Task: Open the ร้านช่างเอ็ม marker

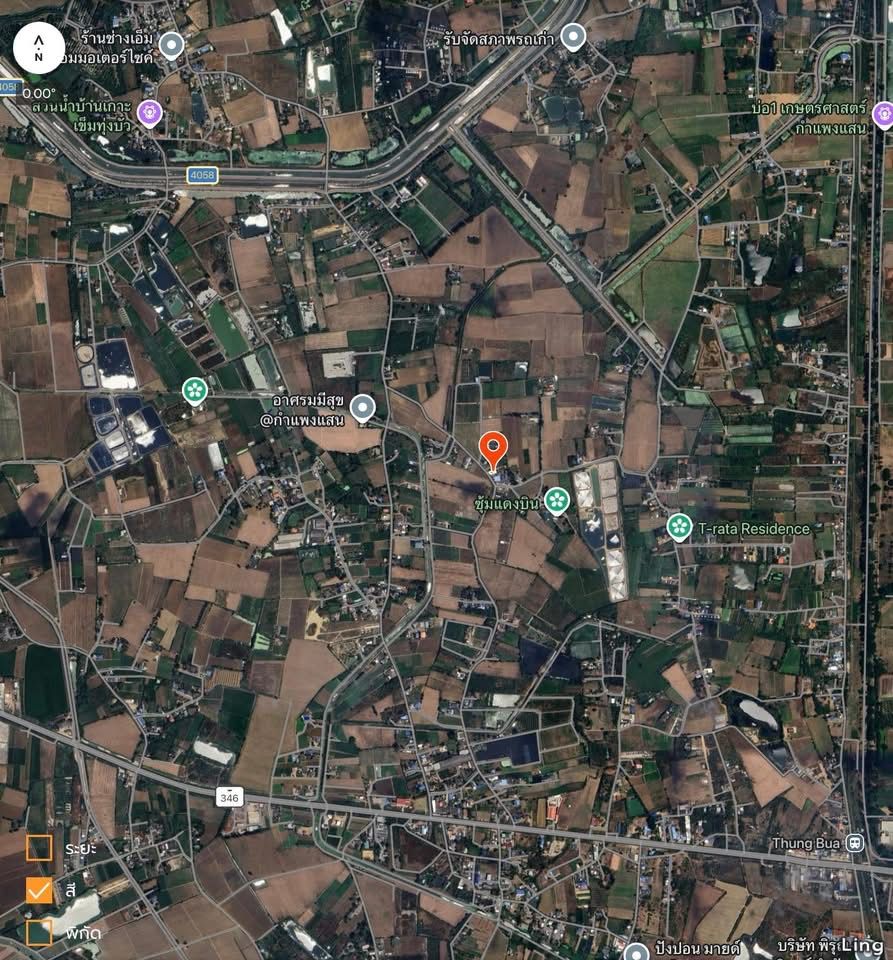Action: 172,45
